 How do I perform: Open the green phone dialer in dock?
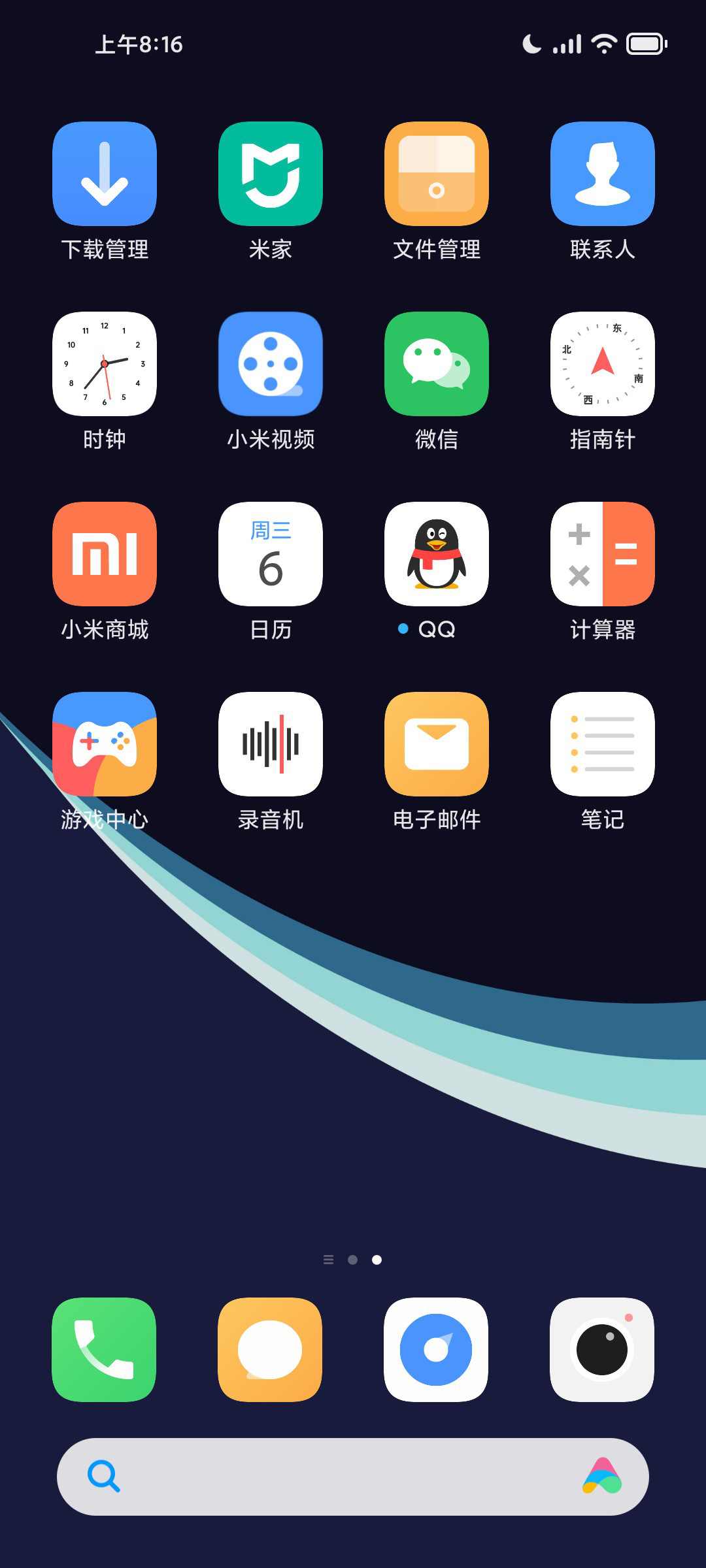pyautogui.click(x=104, y=1350)
